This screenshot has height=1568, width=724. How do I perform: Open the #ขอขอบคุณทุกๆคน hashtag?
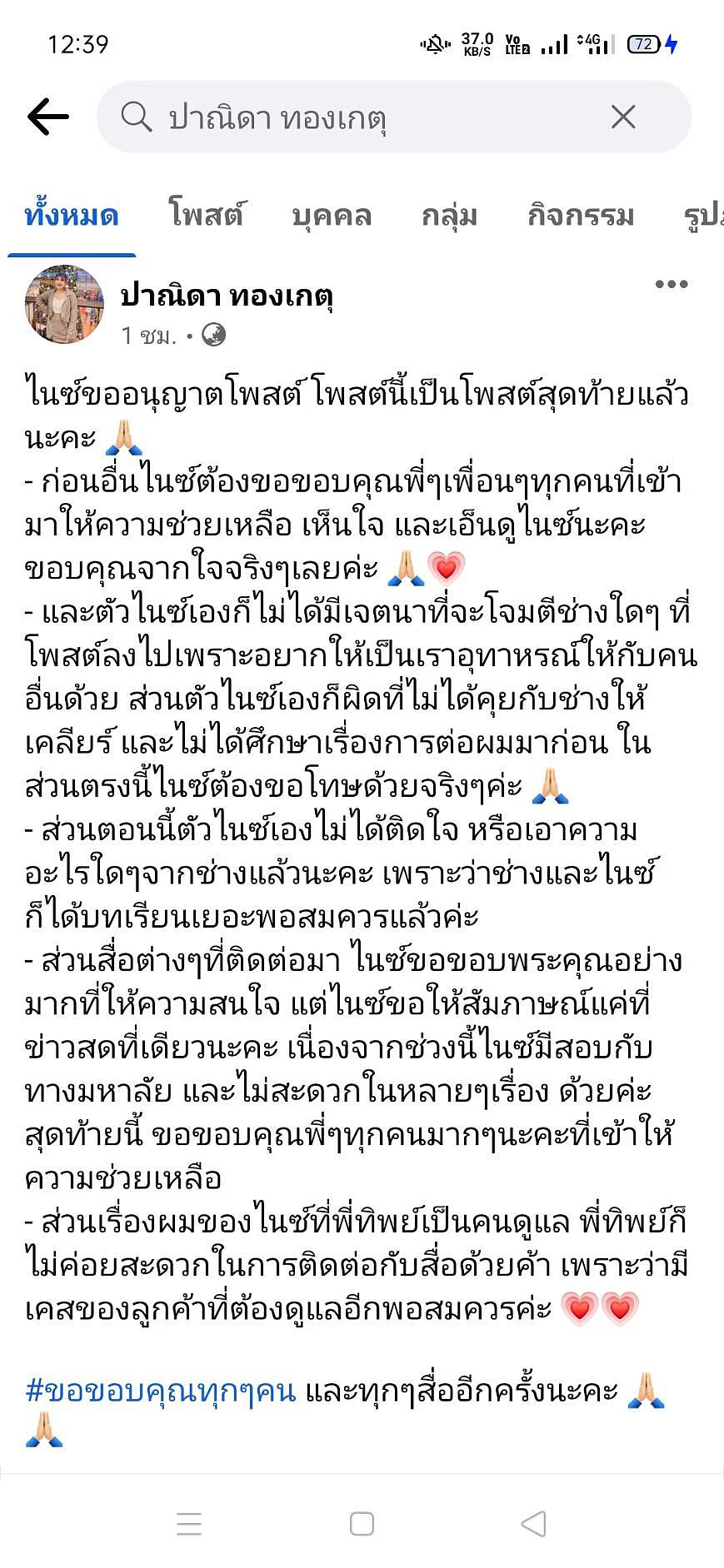[161, 1391]
